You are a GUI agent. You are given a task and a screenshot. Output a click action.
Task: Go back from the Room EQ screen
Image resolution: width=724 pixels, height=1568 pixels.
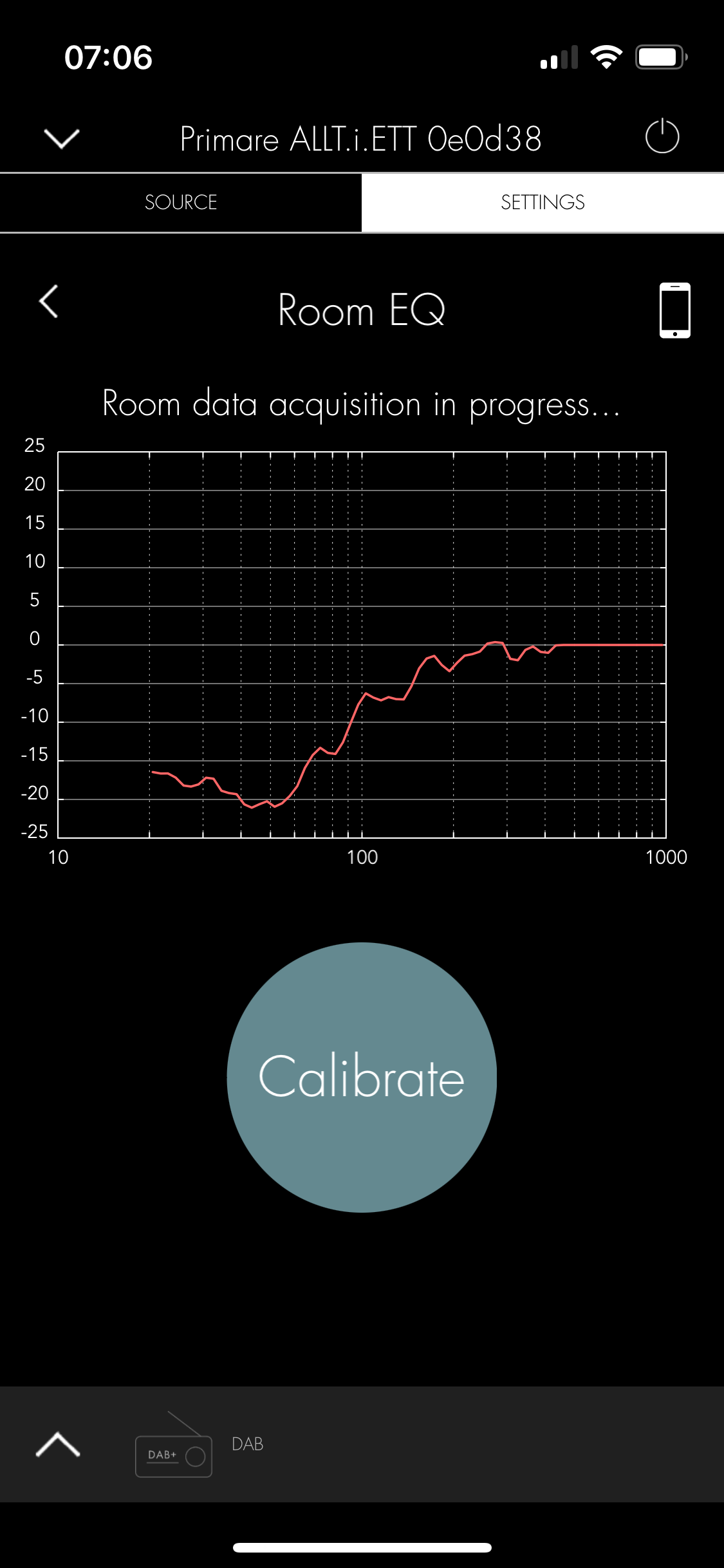[49, 301]
